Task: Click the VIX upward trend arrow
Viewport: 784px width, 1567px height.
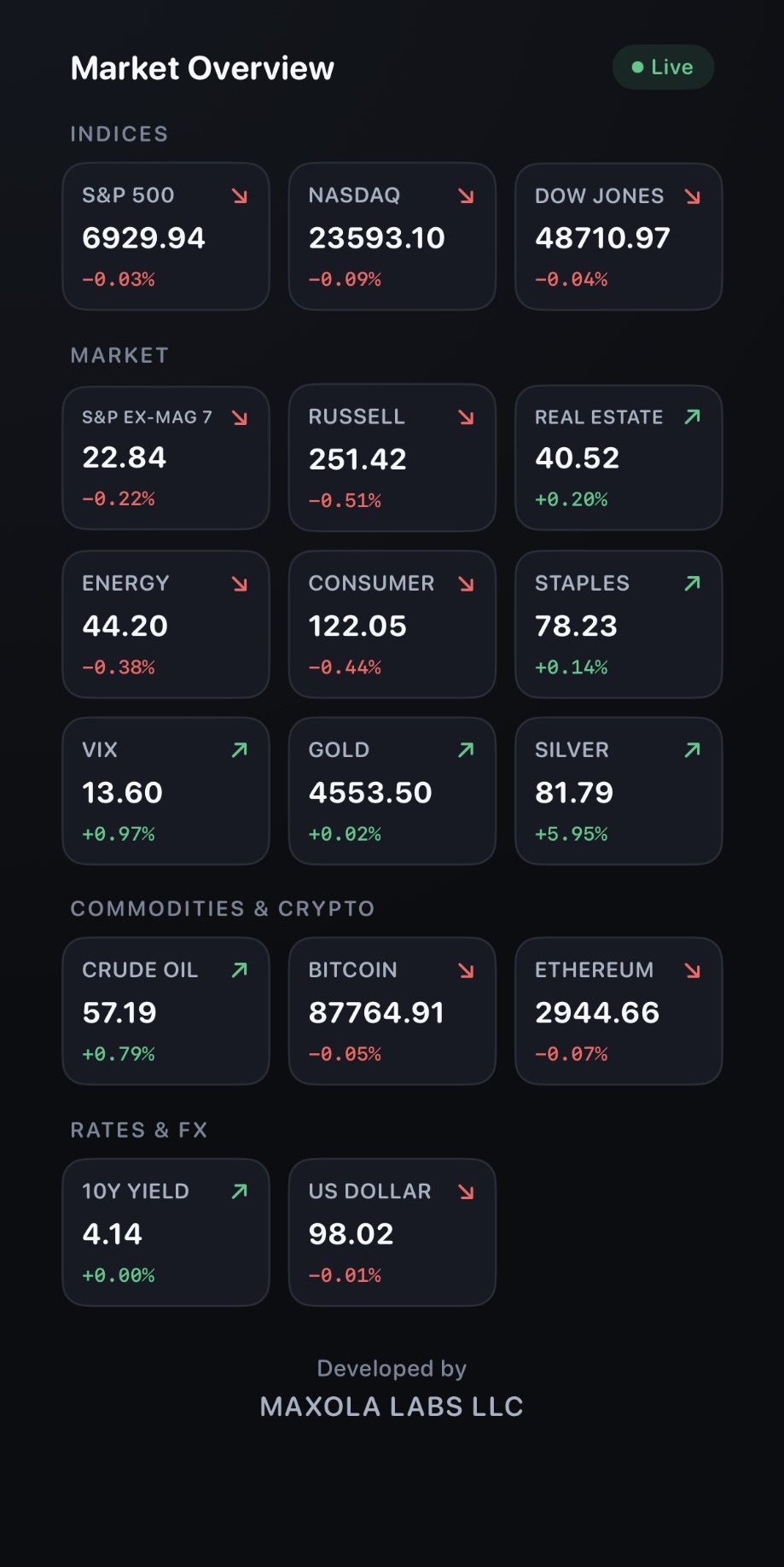Action: 240,749
